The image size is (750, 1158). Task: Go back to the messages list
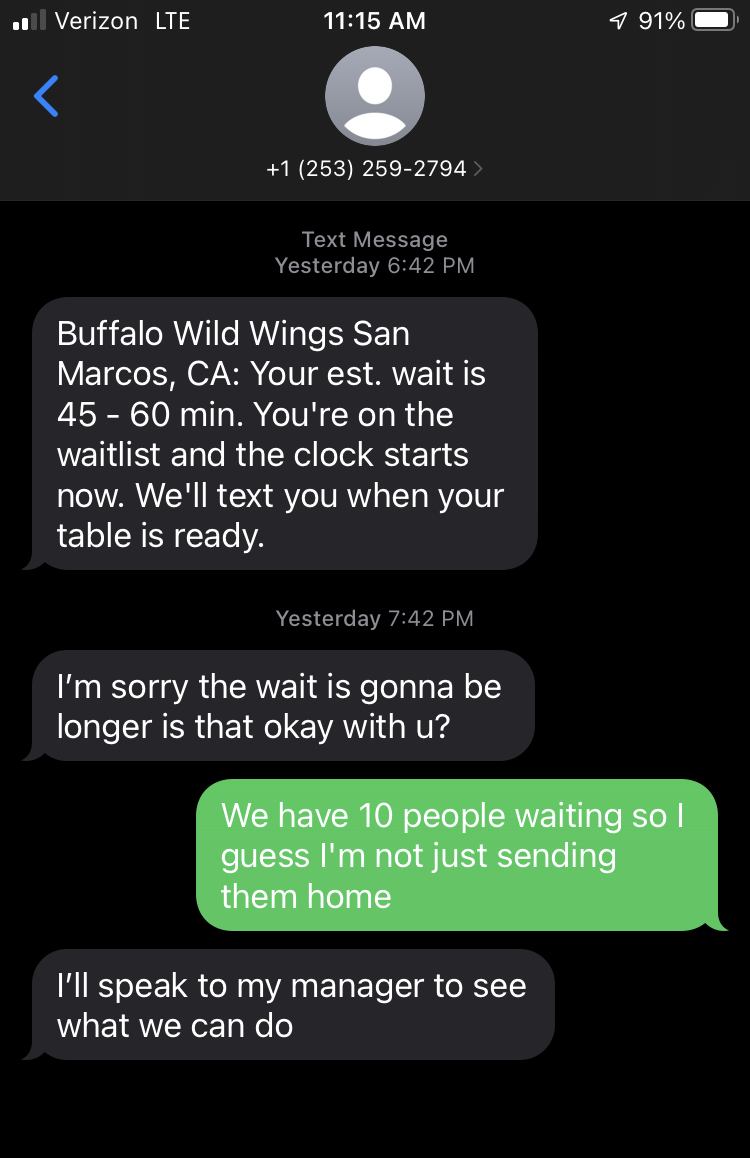[x=46, y=96]
